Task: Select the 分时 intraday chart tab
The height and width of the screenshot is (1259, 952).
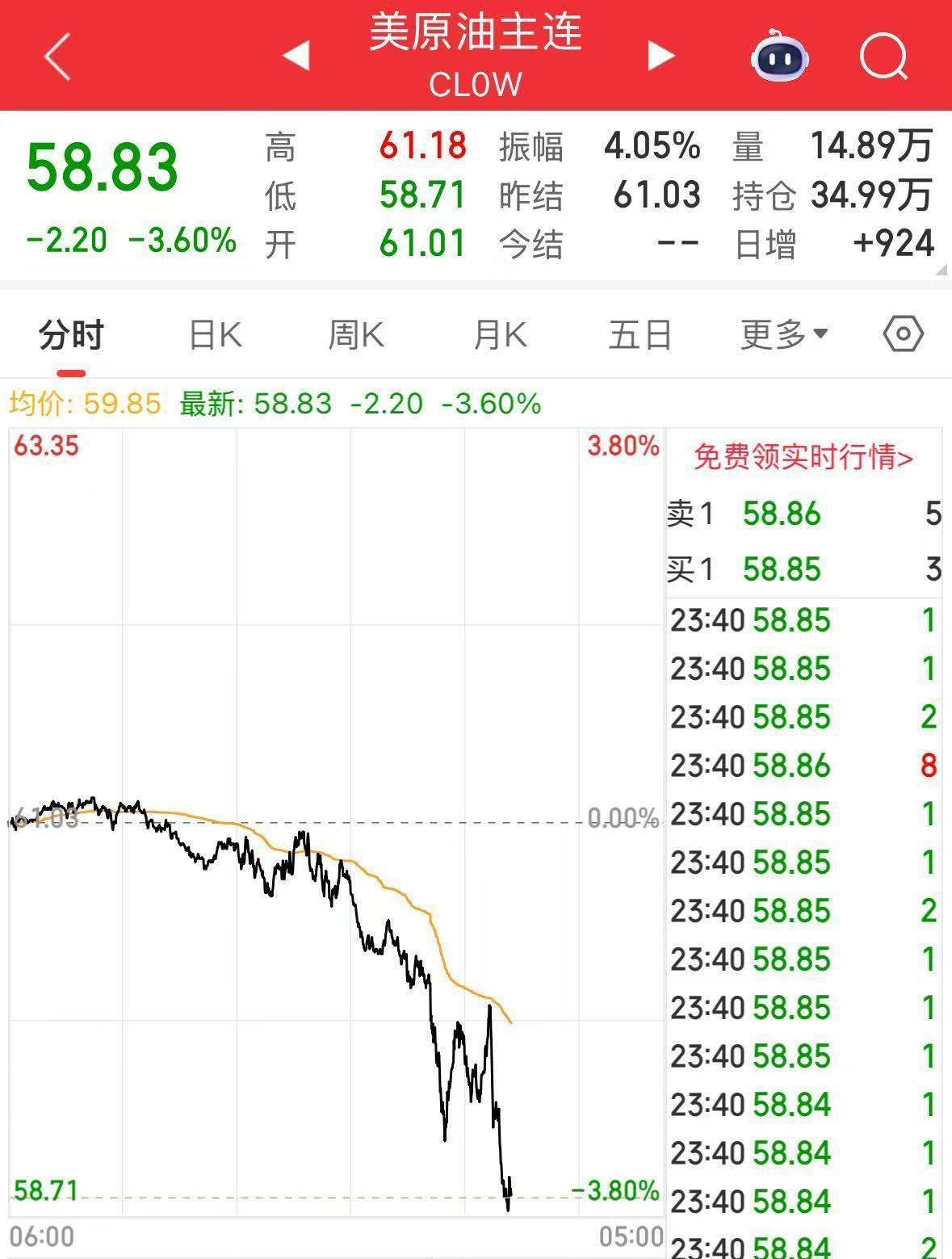Action: (69, 334)
